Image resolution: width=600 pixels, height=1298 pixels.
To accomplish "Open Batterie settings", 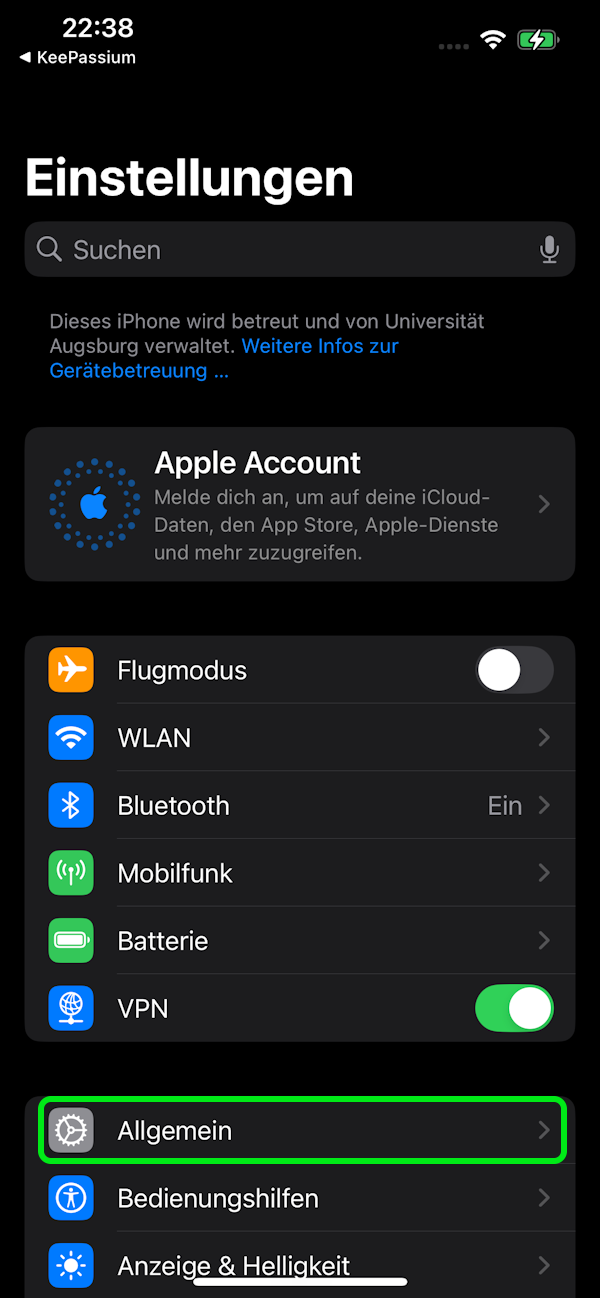I will [300, 941].
